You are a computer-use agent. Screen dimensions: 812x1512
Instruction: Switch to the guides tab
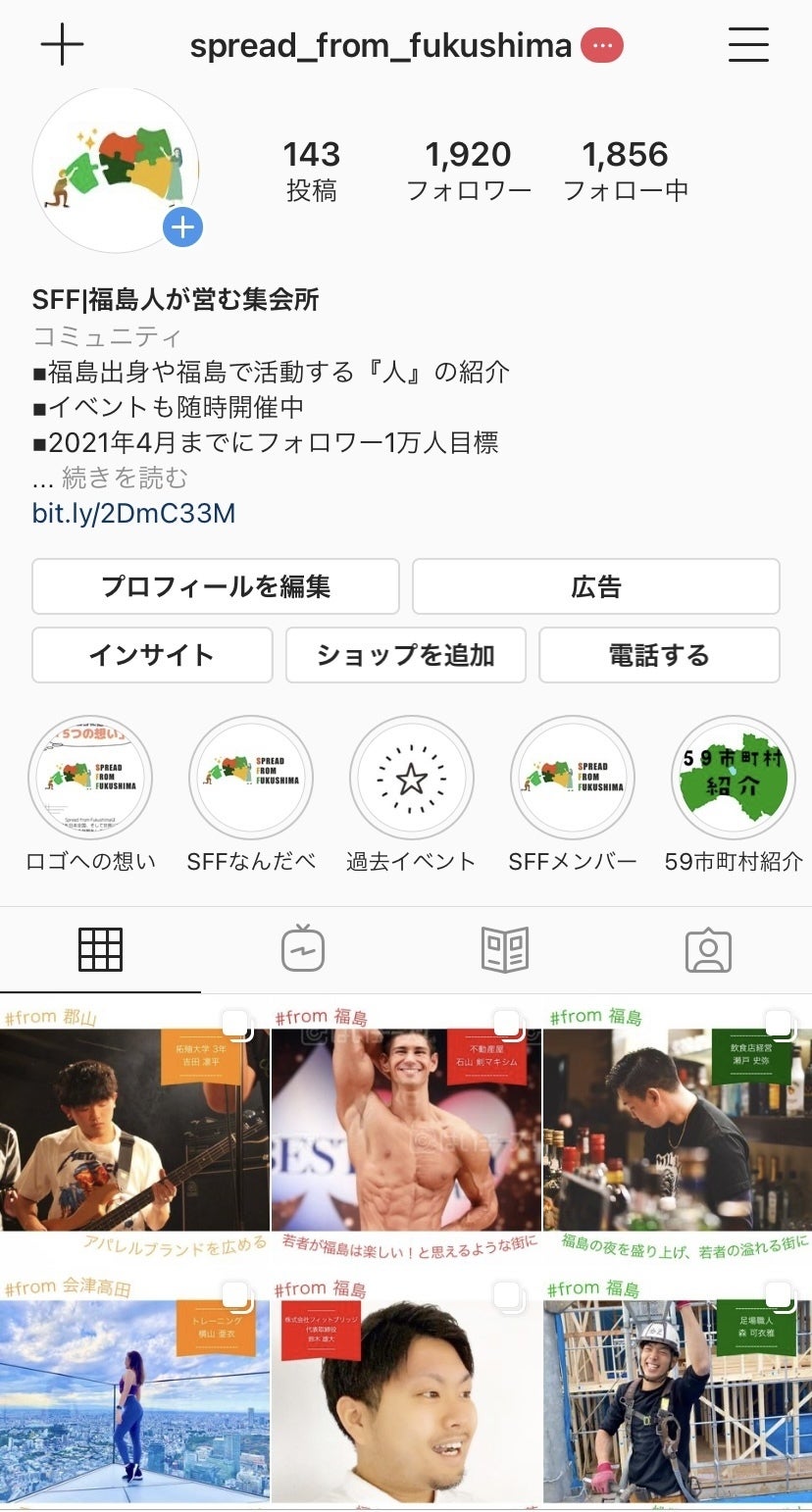tap(505, 949)
